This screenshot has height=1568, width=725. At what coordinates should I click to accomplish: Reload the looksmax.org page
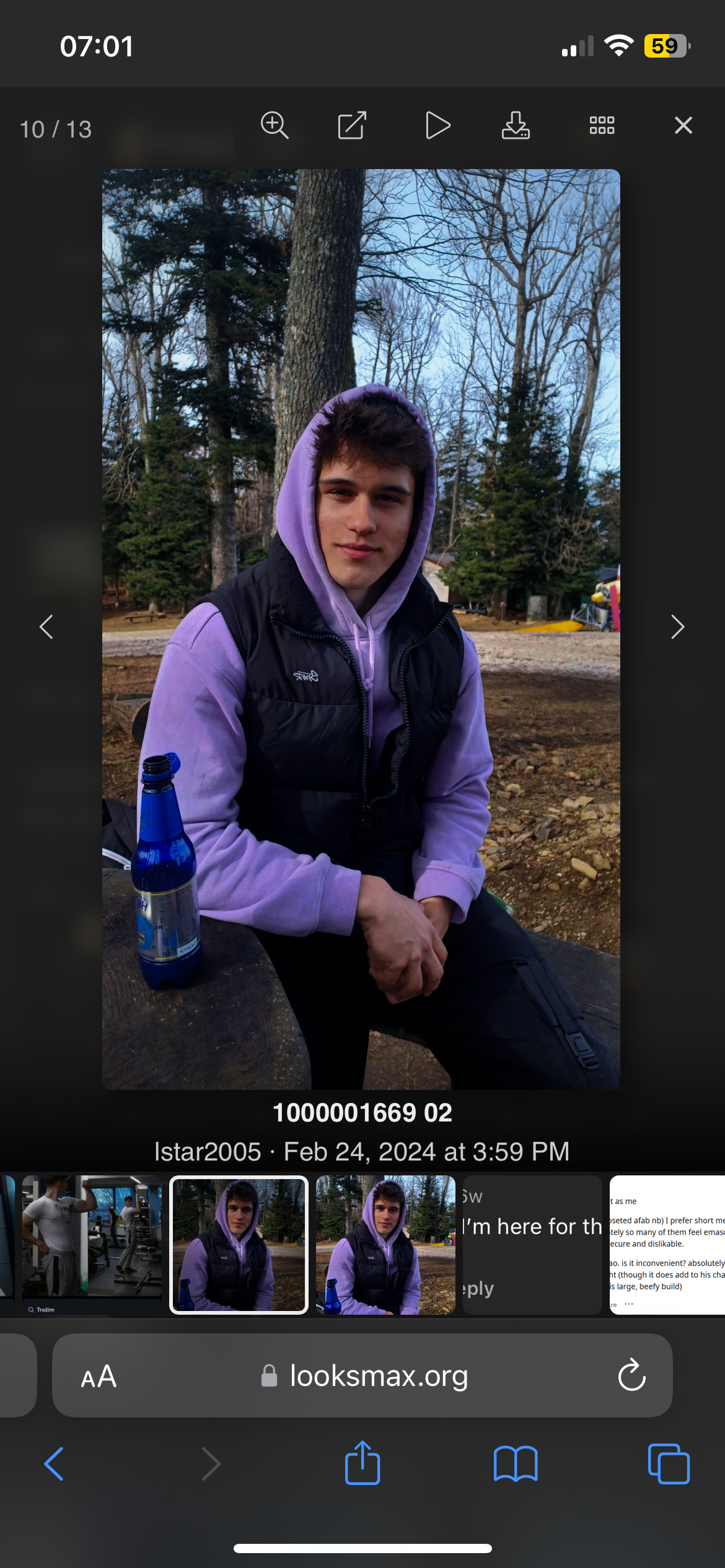pos(631,1377)
